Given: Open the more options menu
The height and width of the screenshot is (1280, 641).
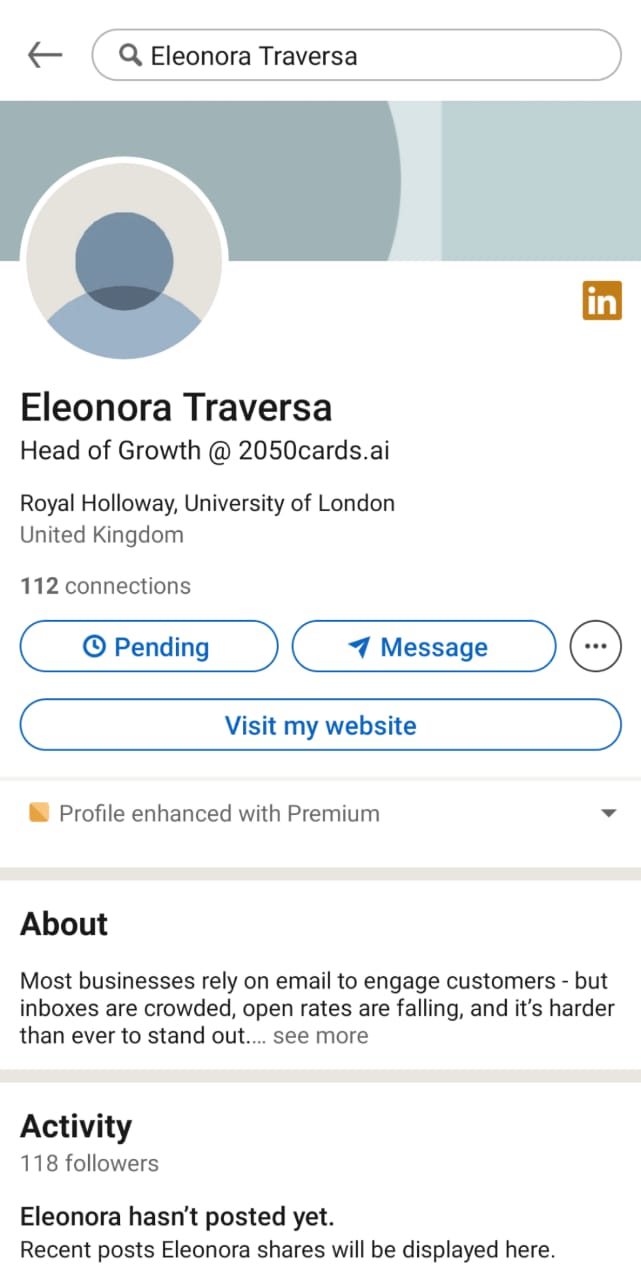Looking at the screenshot, I should (595, 647).
